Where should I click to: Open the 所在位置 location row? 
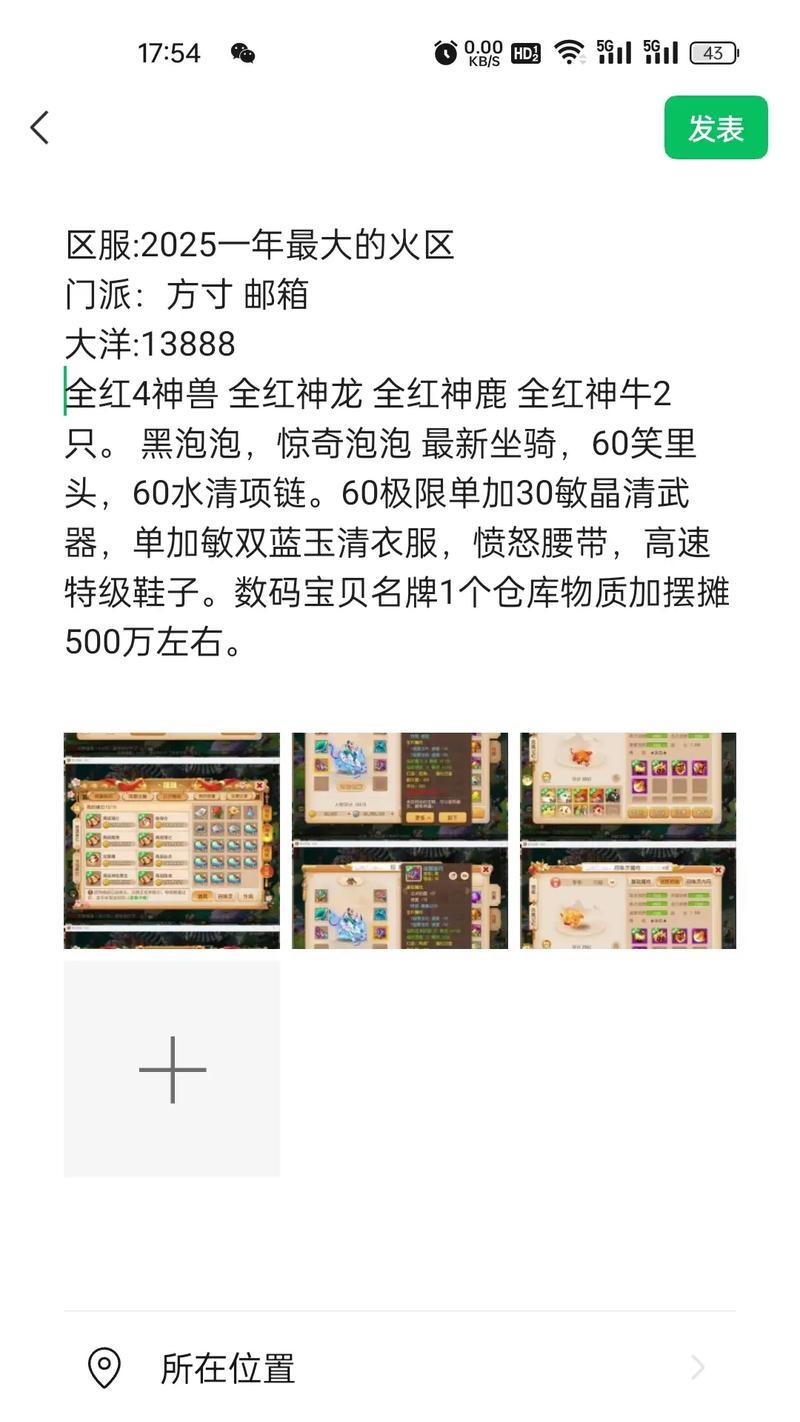click(x=400, y=1368)
